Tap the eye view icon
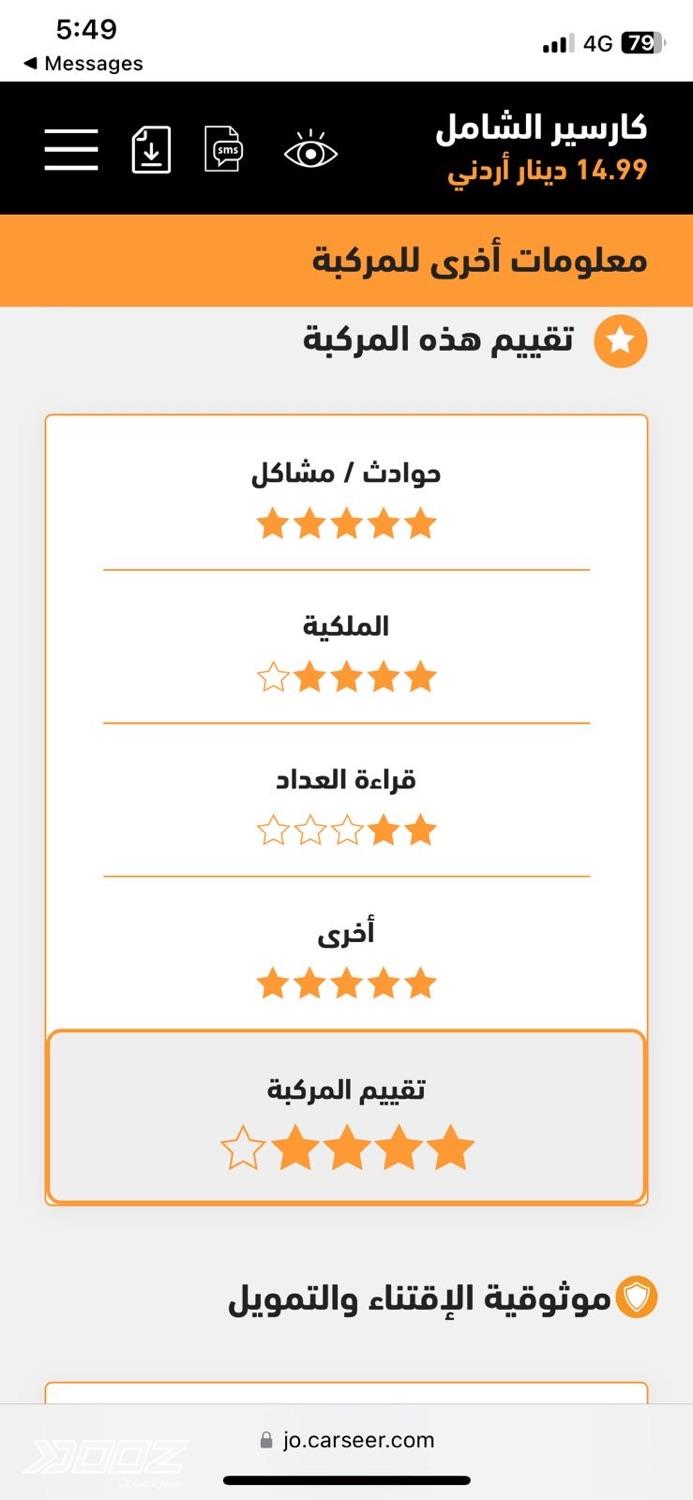This screenshot has height=1500, width=693. [x=311, y=152]
